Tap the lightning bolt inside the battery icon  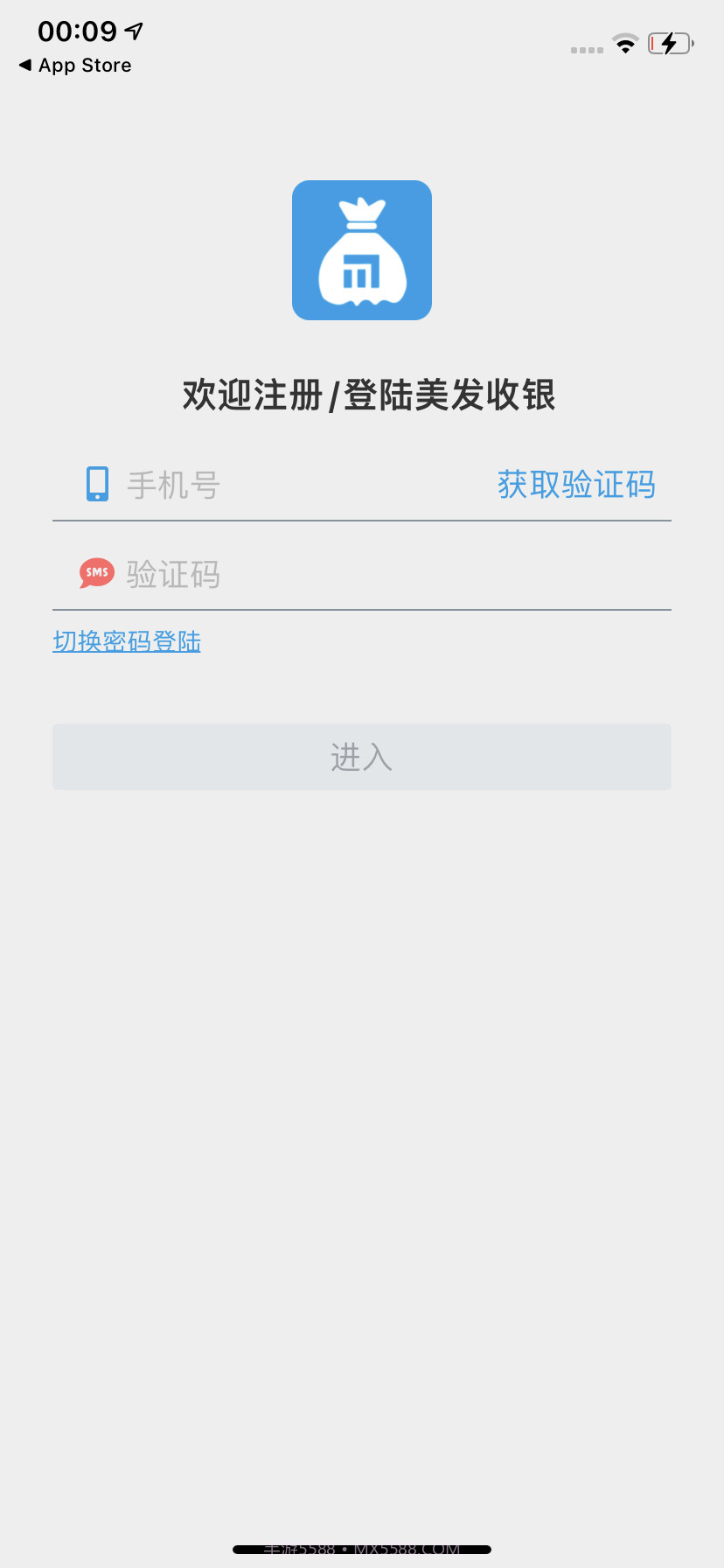[668, 42]
